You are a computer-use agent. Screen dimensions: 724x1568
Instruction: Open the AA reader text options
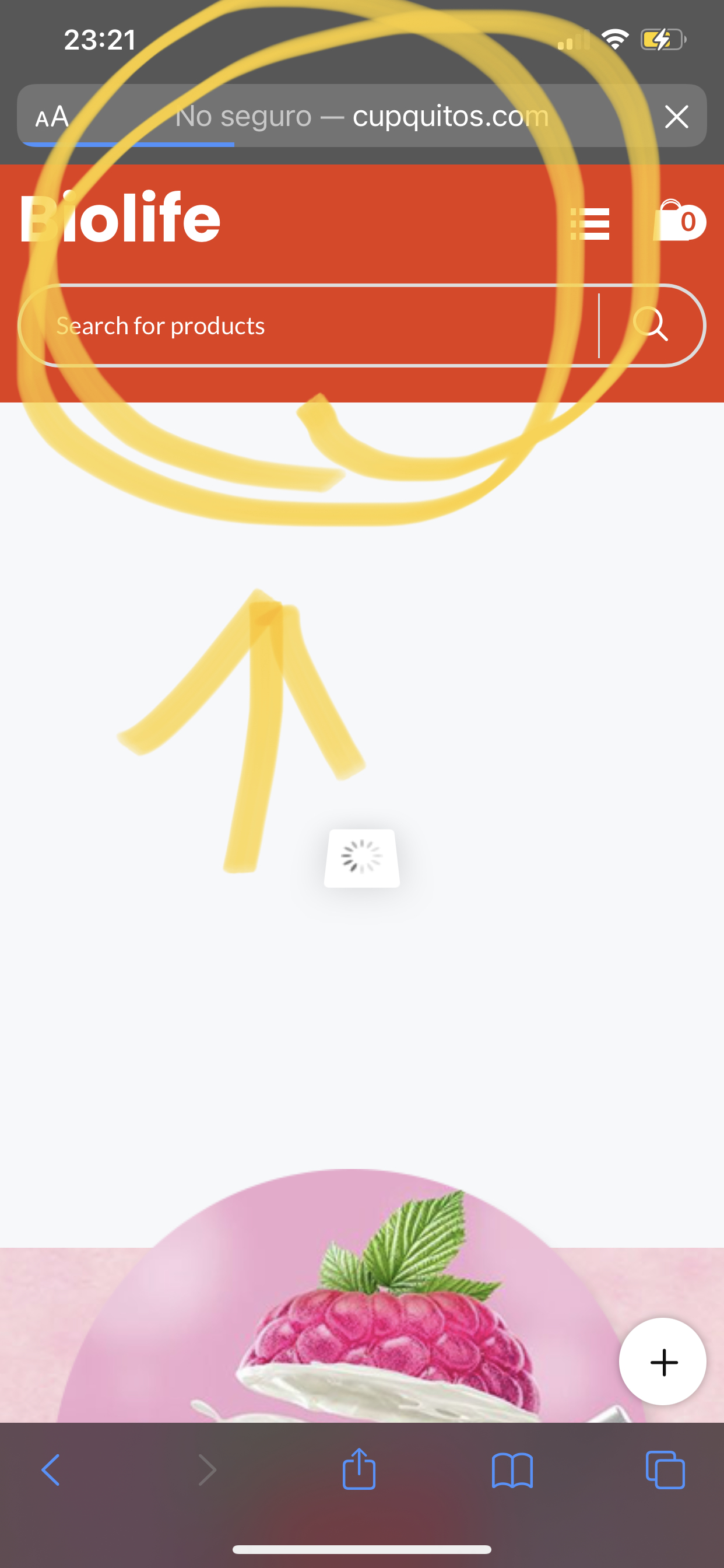(52, 116)
